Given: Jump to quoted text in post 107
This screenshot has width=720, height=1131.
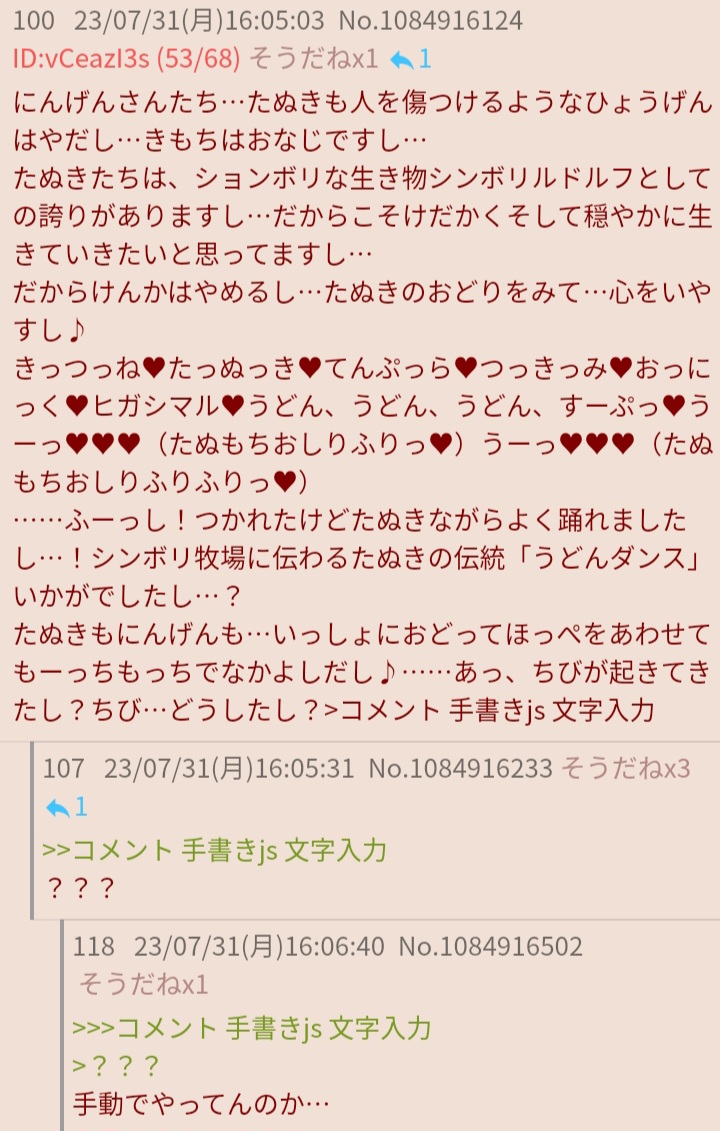Looking at the screenshot, I should coord(214,850).
